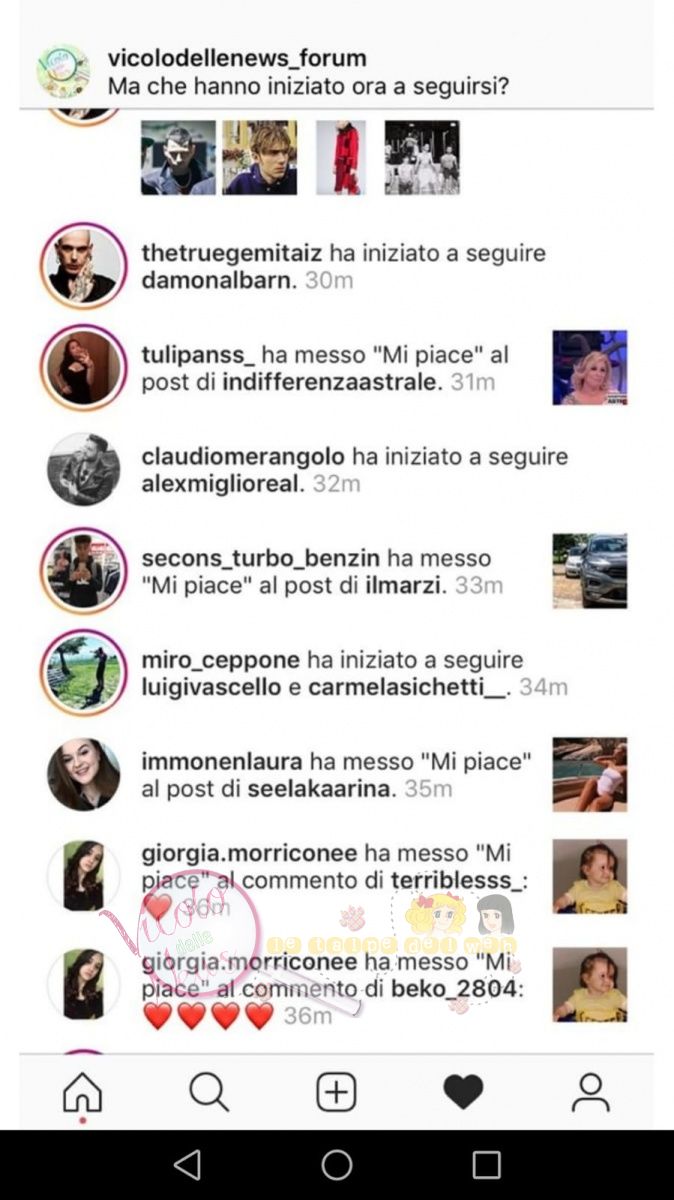Open recent apps with the square button

point(487,1165)
